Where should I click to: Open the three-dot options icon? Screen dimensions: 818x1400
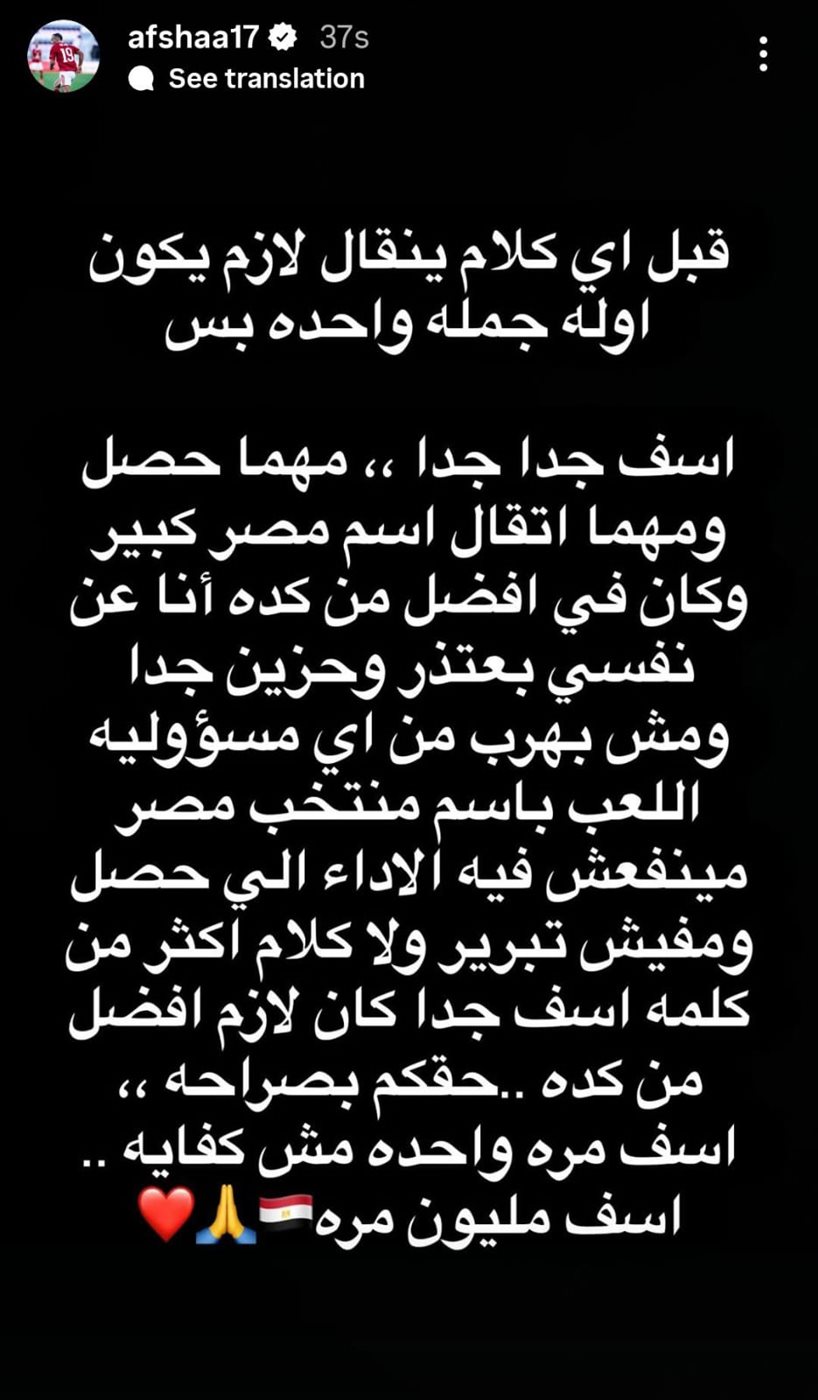pos(763,57)
